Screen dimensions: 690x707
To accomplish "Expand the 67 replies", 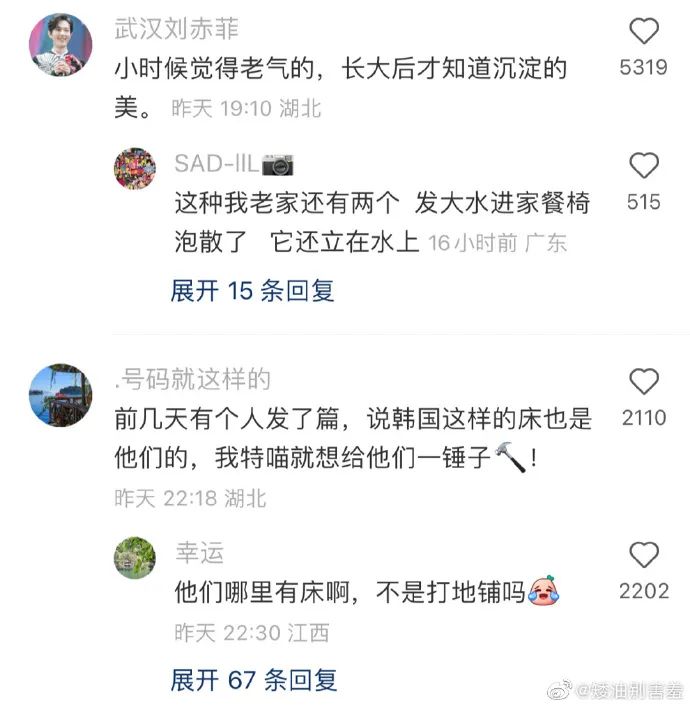I will (x=253, y=680).
